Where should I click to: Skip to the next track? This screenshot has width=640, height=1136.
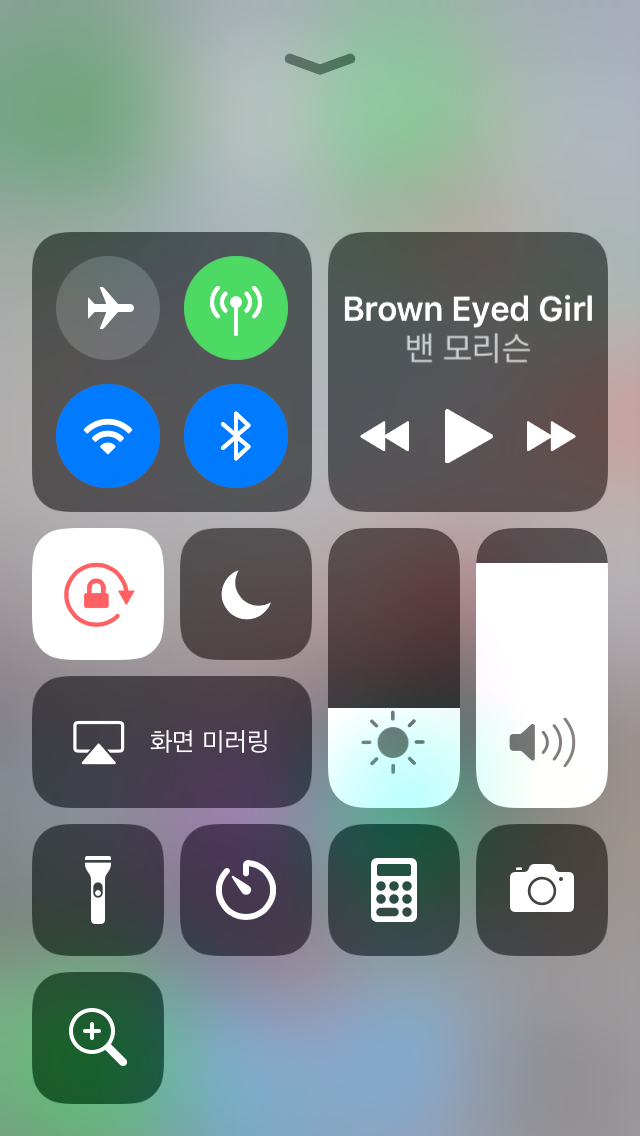[x=551, y=436]
